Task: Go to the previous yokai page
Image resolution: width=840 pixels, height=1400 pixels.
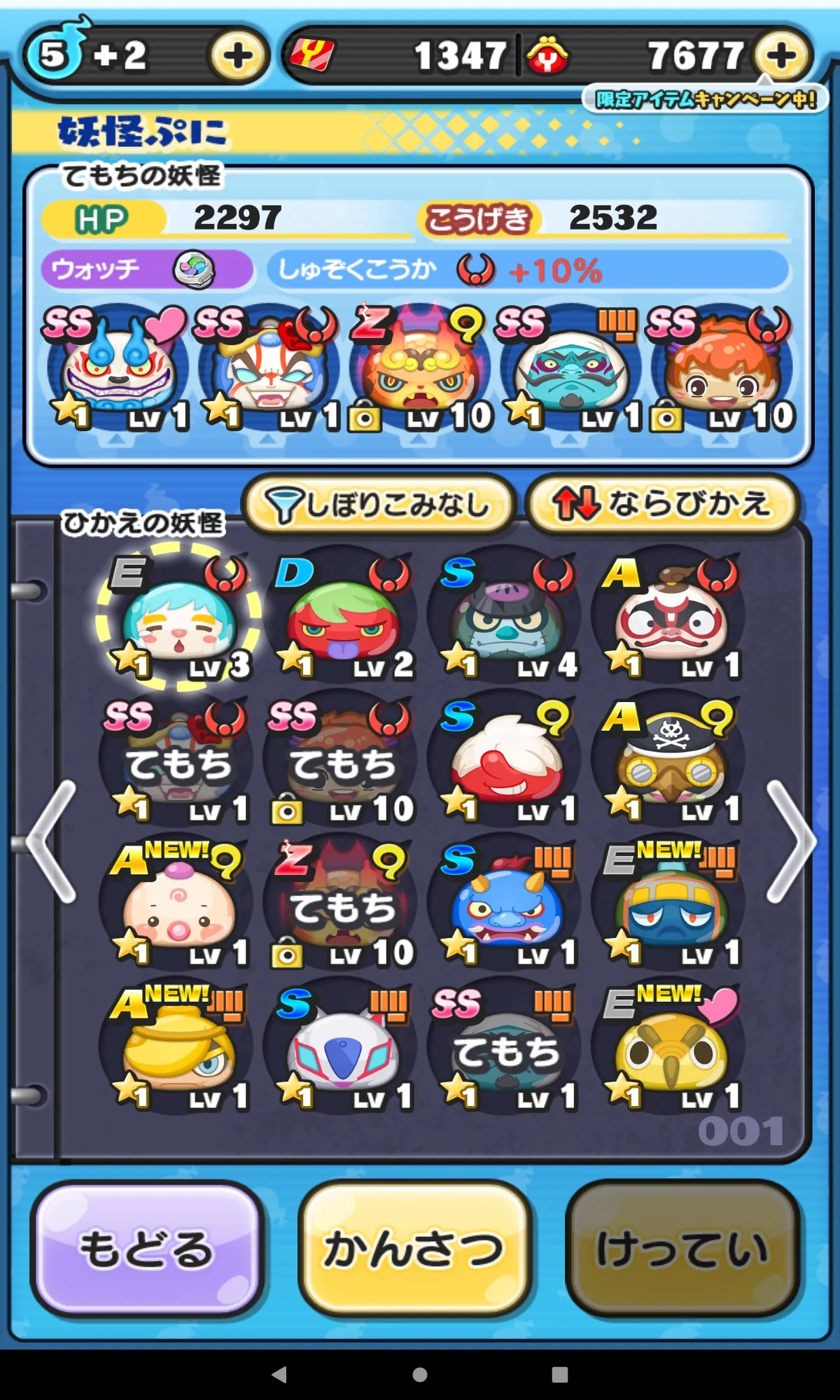Action: tap(50, 841)
